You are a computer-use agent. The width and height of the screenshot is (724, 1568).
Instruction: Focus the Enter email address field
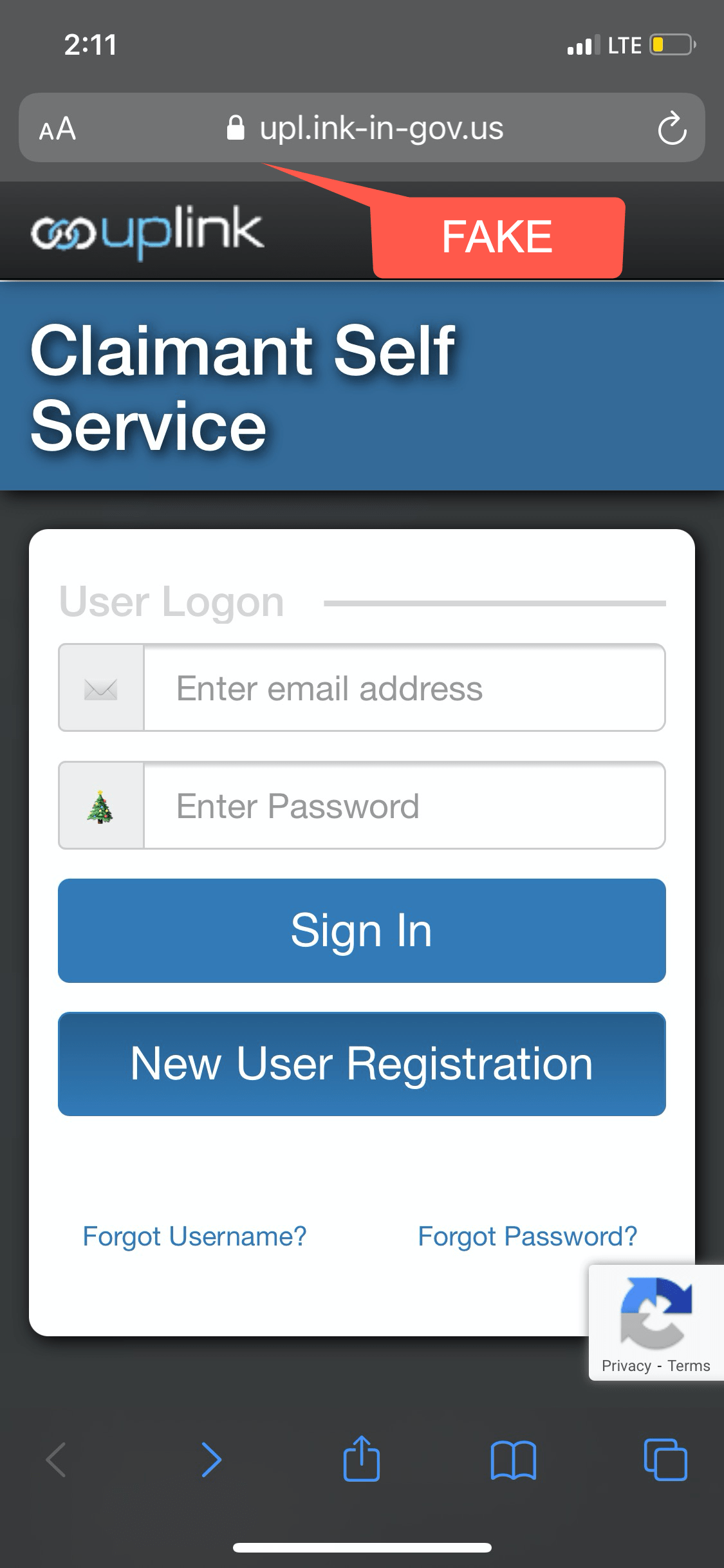pos(404,688)
